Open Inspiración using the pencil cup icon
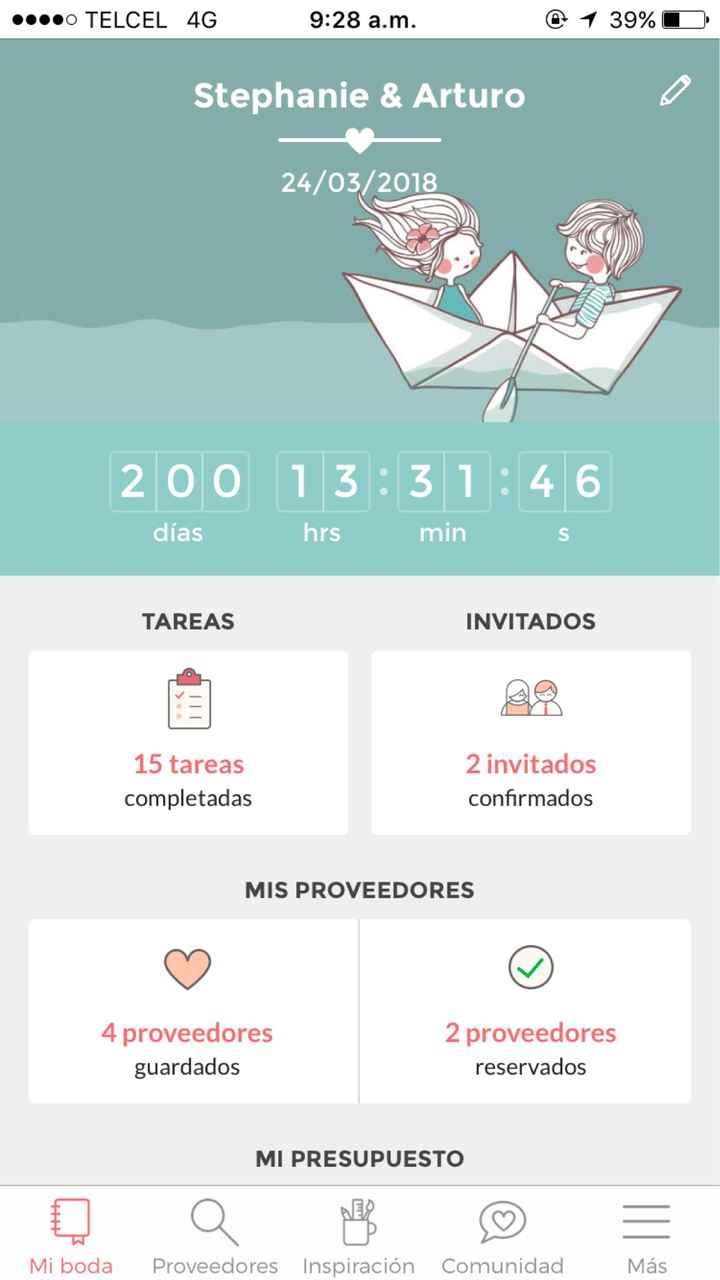Screen dimensions: 720x1280 point(358,1219)
